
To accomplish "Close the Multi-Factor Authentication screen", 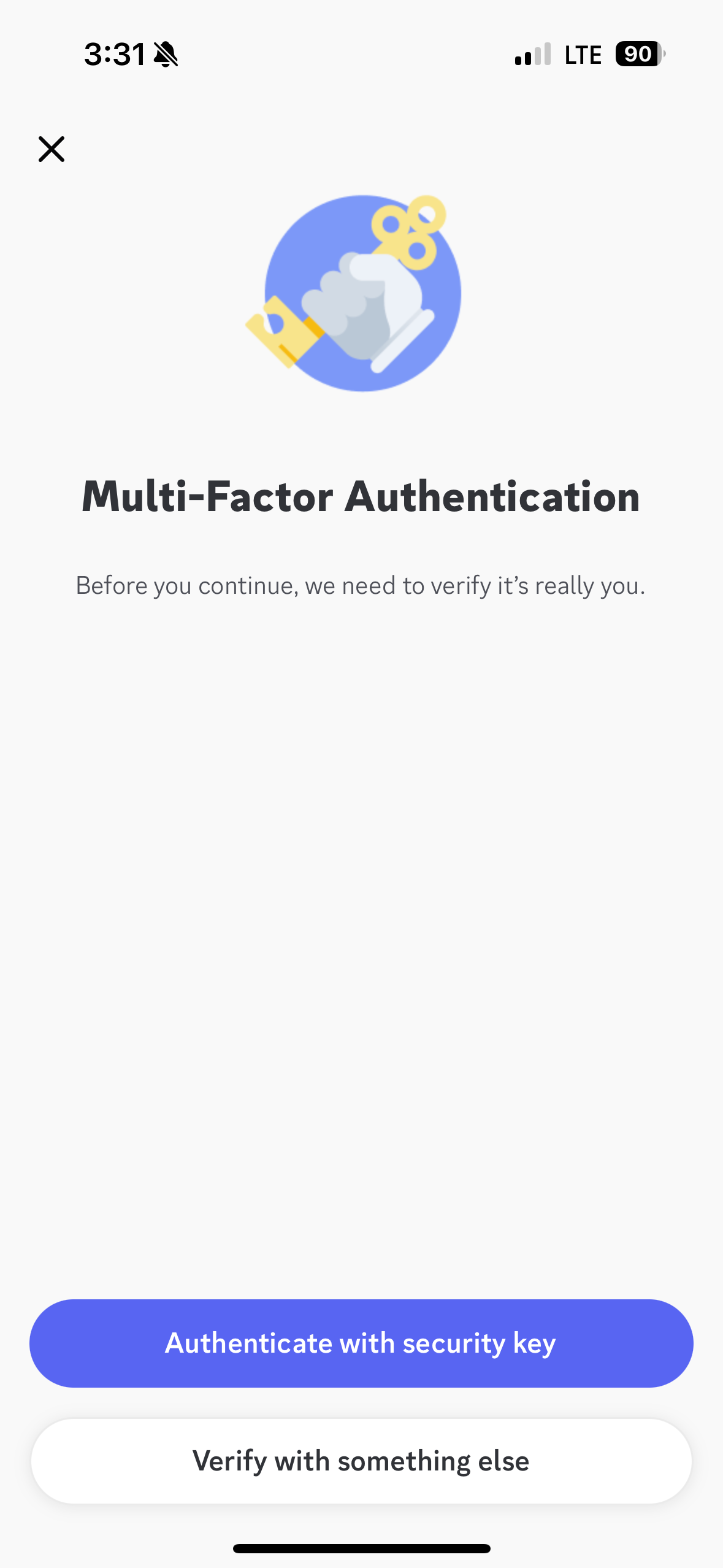I will [x=52, y=149].
